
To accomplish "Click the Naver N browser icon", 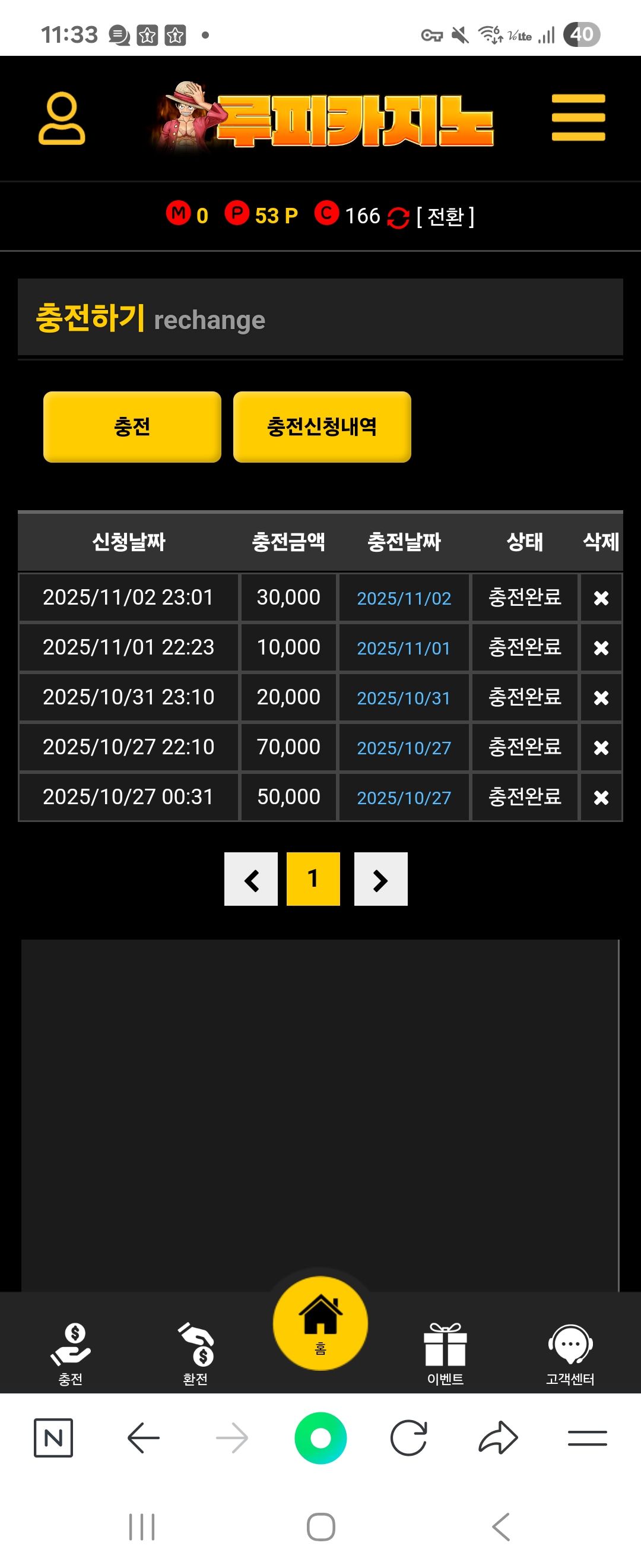I will point(53,1439).
